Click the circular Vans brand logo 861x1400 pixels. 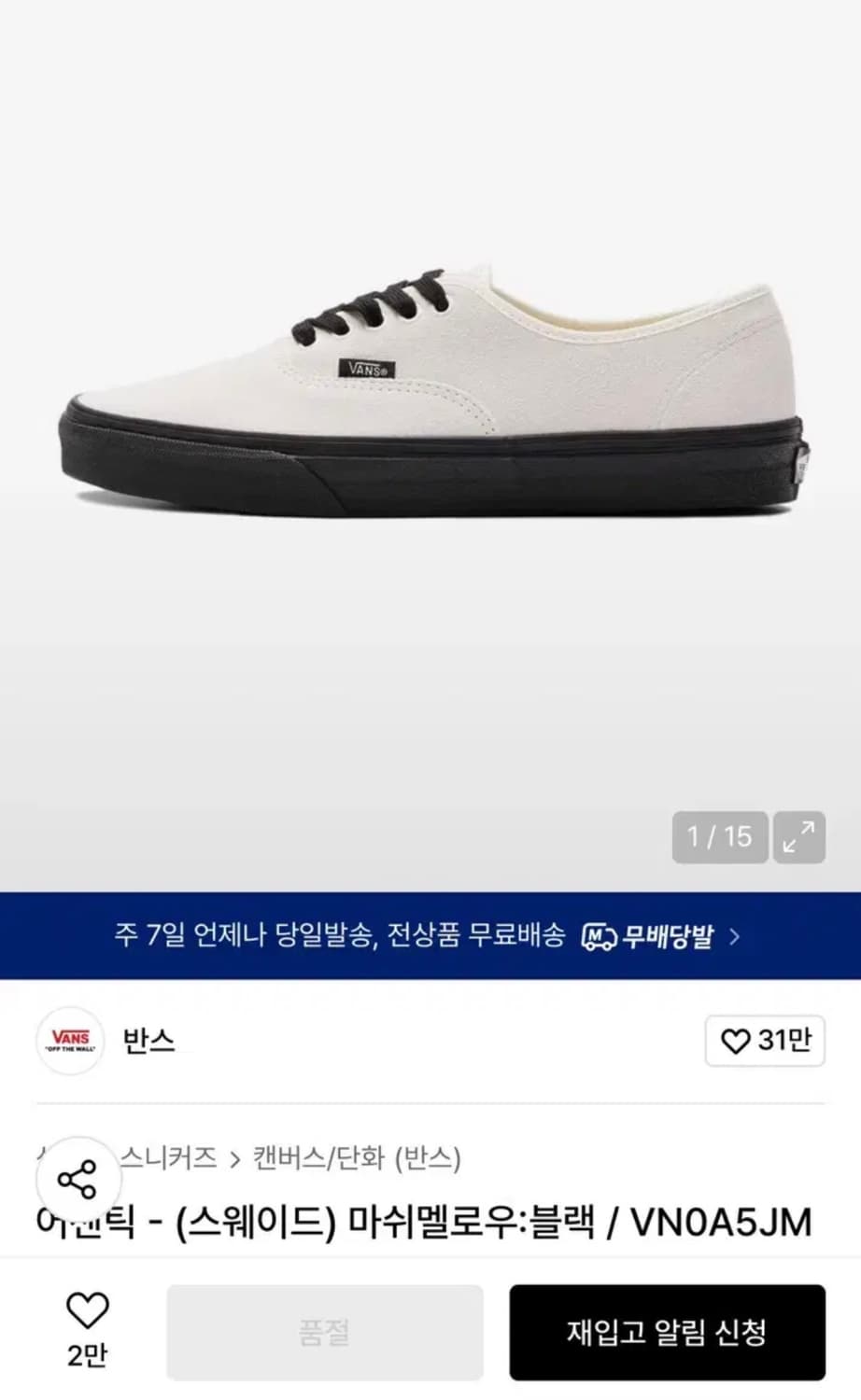tap(69, 1043)
